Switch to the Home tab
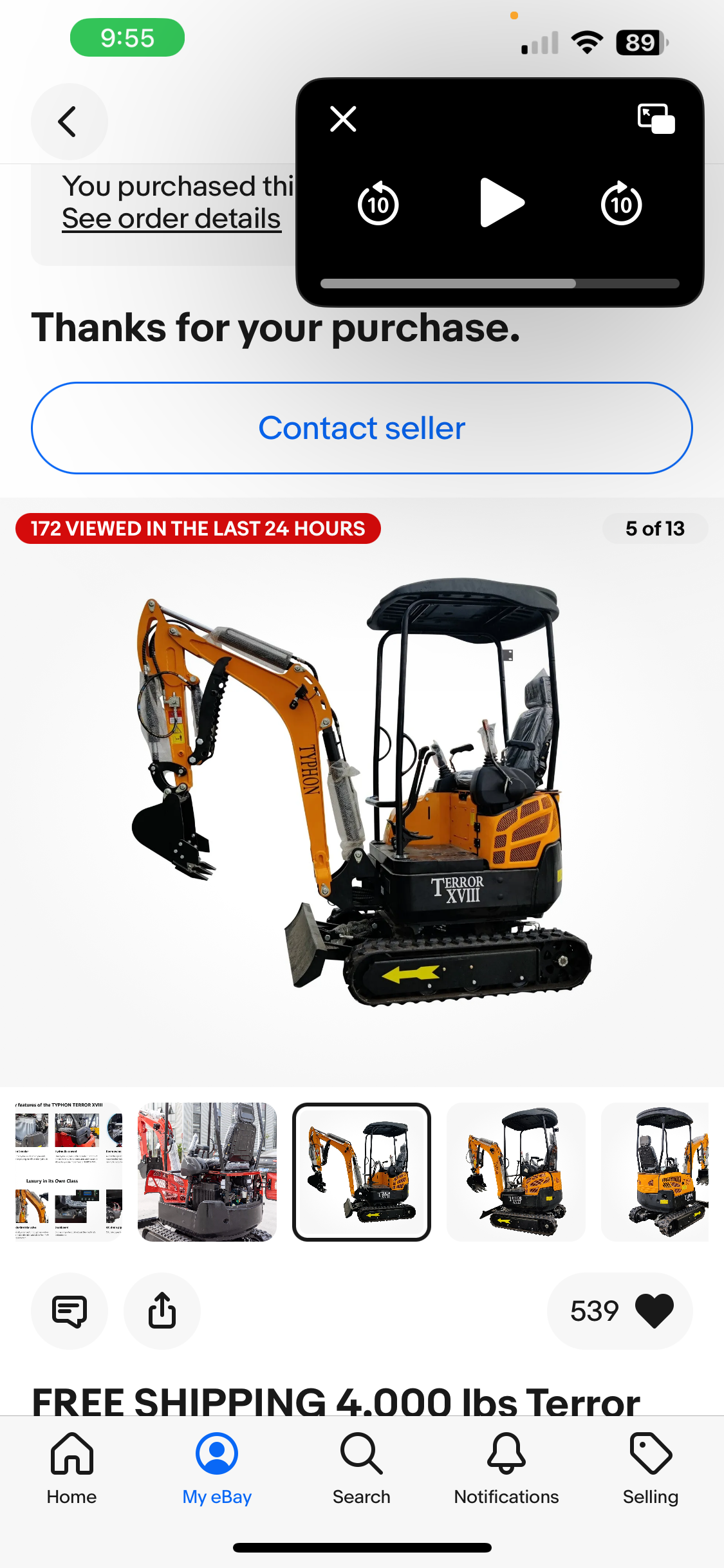Viewport: 724px width, 1568px height. point(71,1469)
